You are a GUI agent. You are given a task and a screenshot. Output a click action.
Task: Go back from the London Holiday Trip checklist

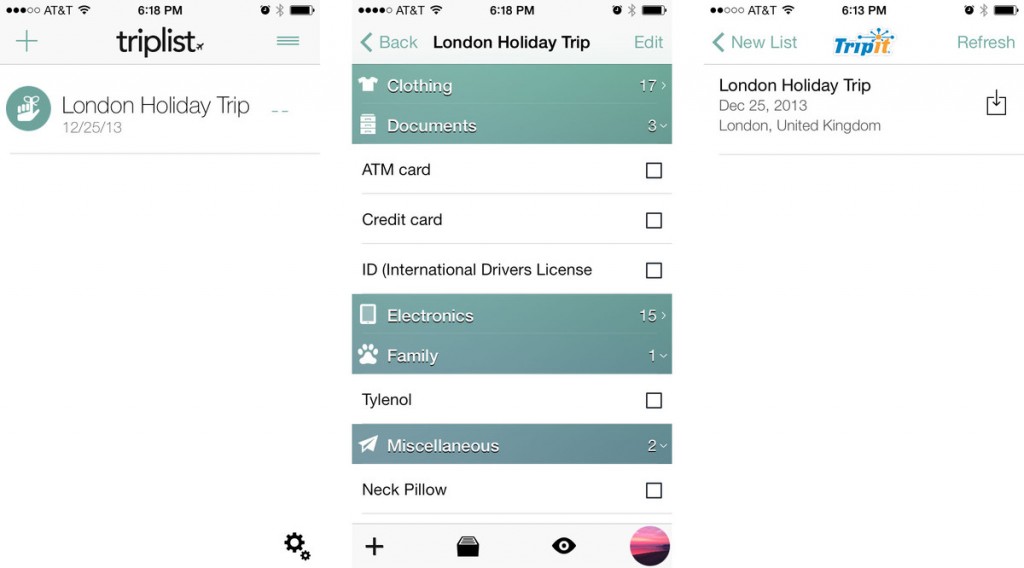pyautogui.click(x=389, y=42)
